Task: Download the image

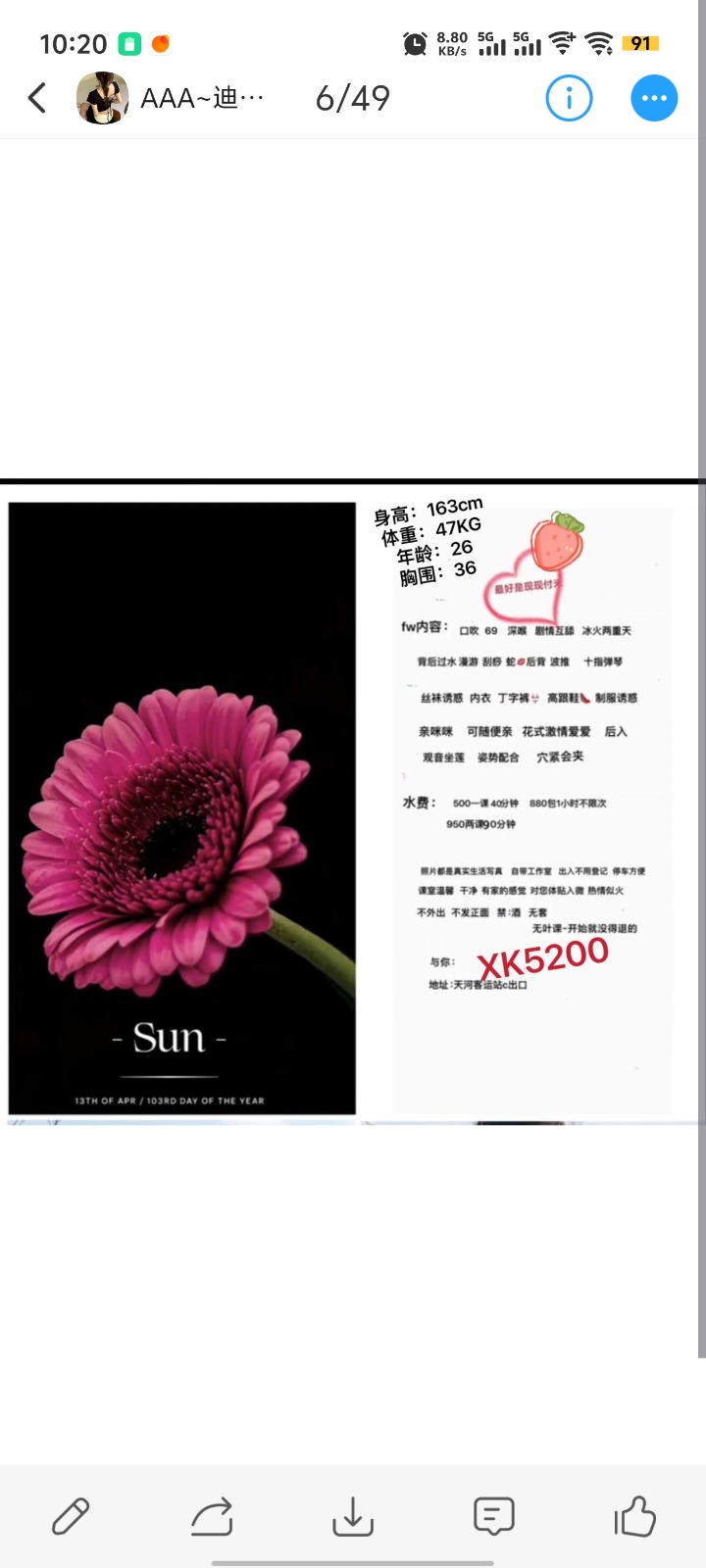Action: (x=353, y=1516)
